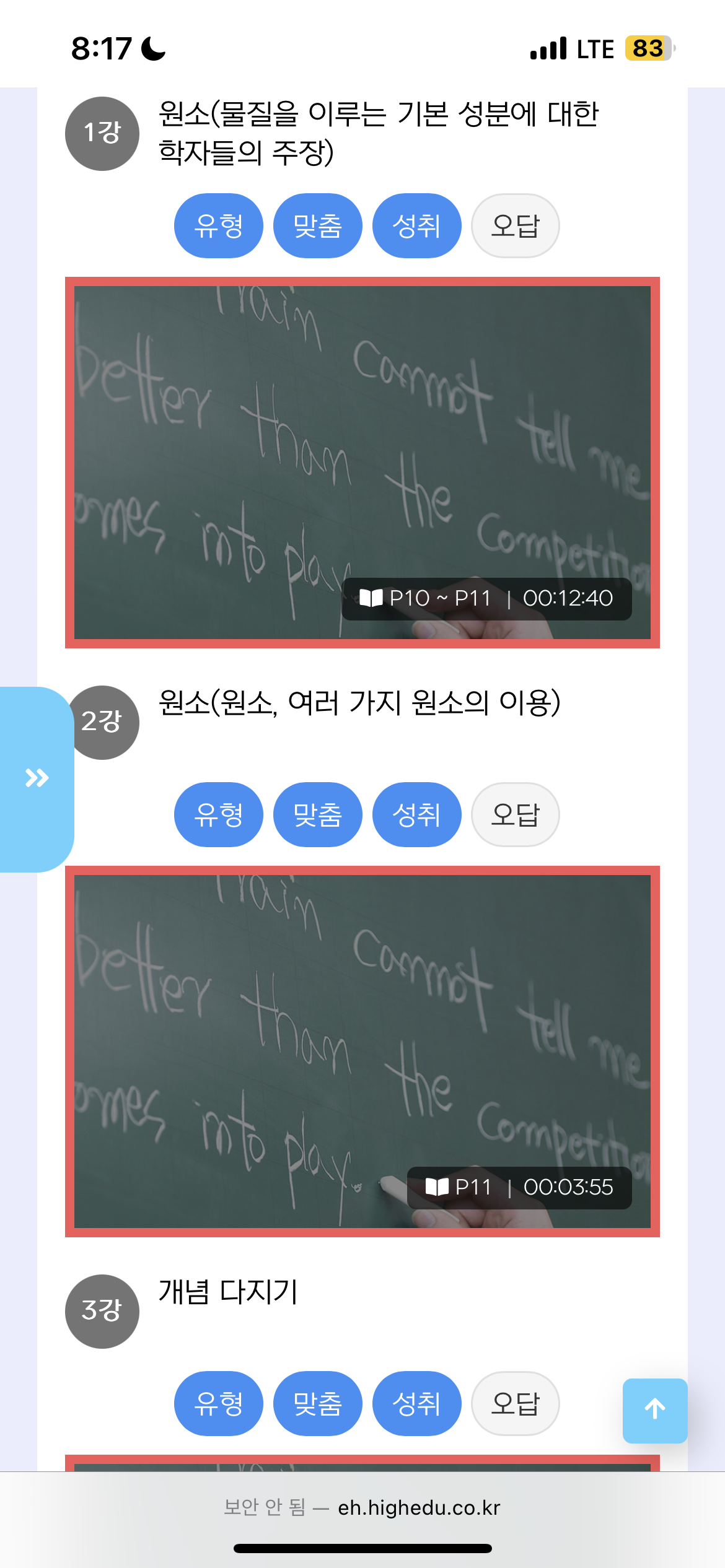
Task: Play the 2강 video P11 00:03:55
Action: [x=362, y=1051]
